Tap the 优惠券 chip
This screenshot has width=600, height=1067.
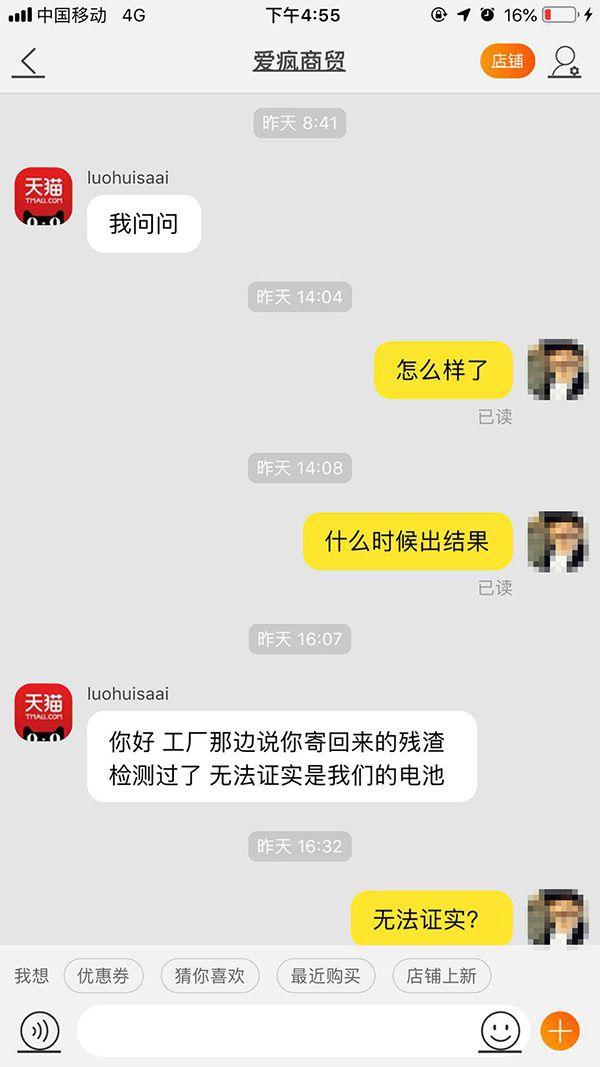[103, 976]
